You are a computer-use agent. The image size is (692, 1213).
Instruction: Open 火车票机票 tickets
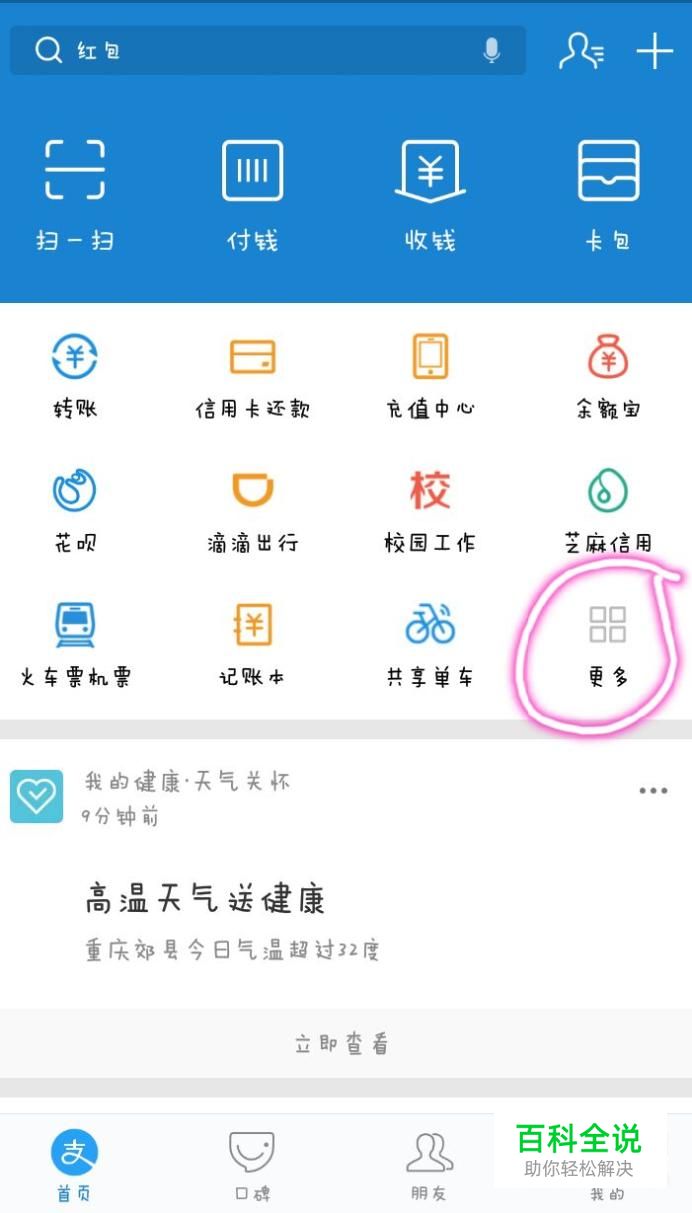point(75,643)
